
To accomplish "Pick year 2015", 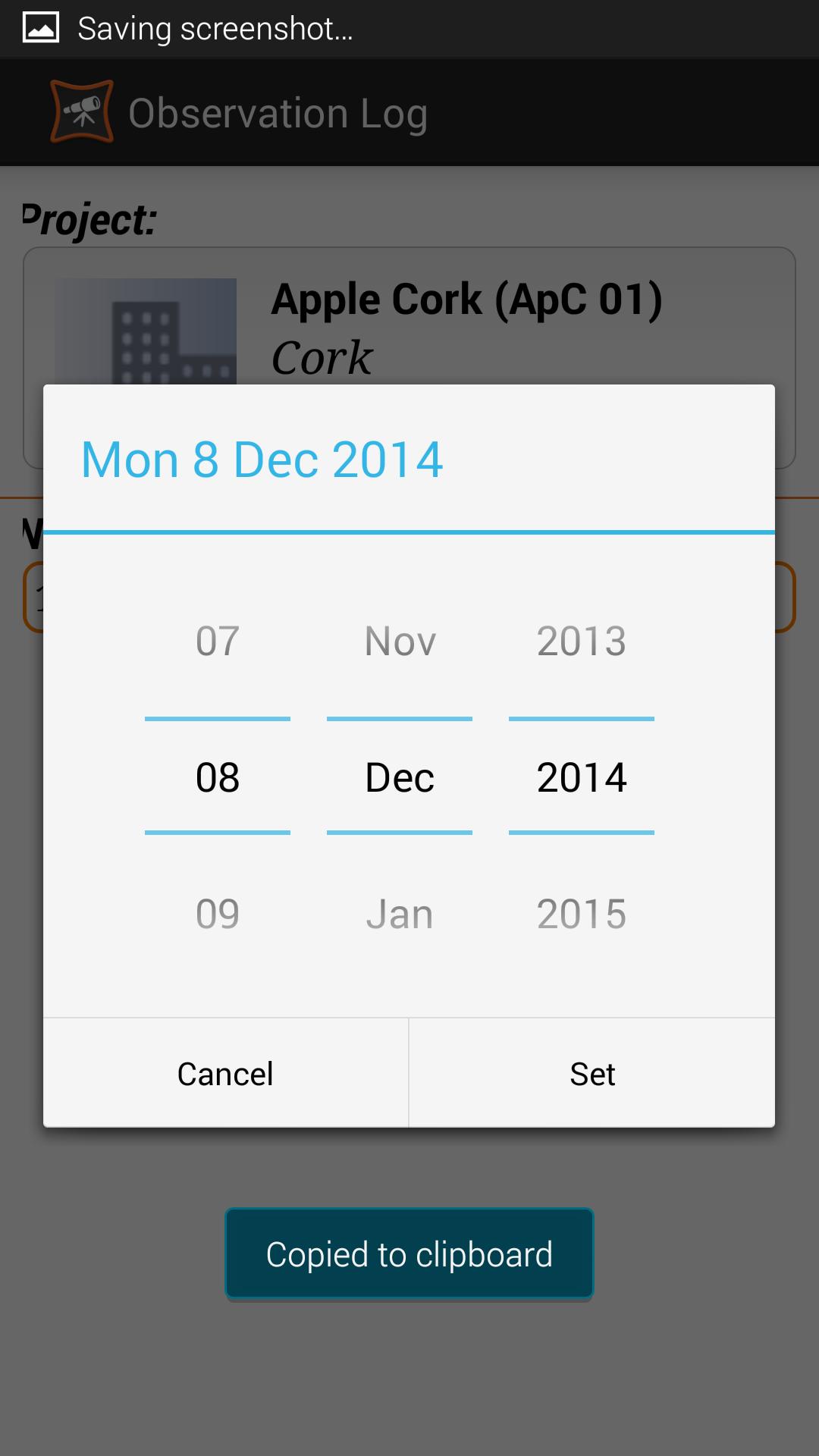I will [x=582, y=914].
